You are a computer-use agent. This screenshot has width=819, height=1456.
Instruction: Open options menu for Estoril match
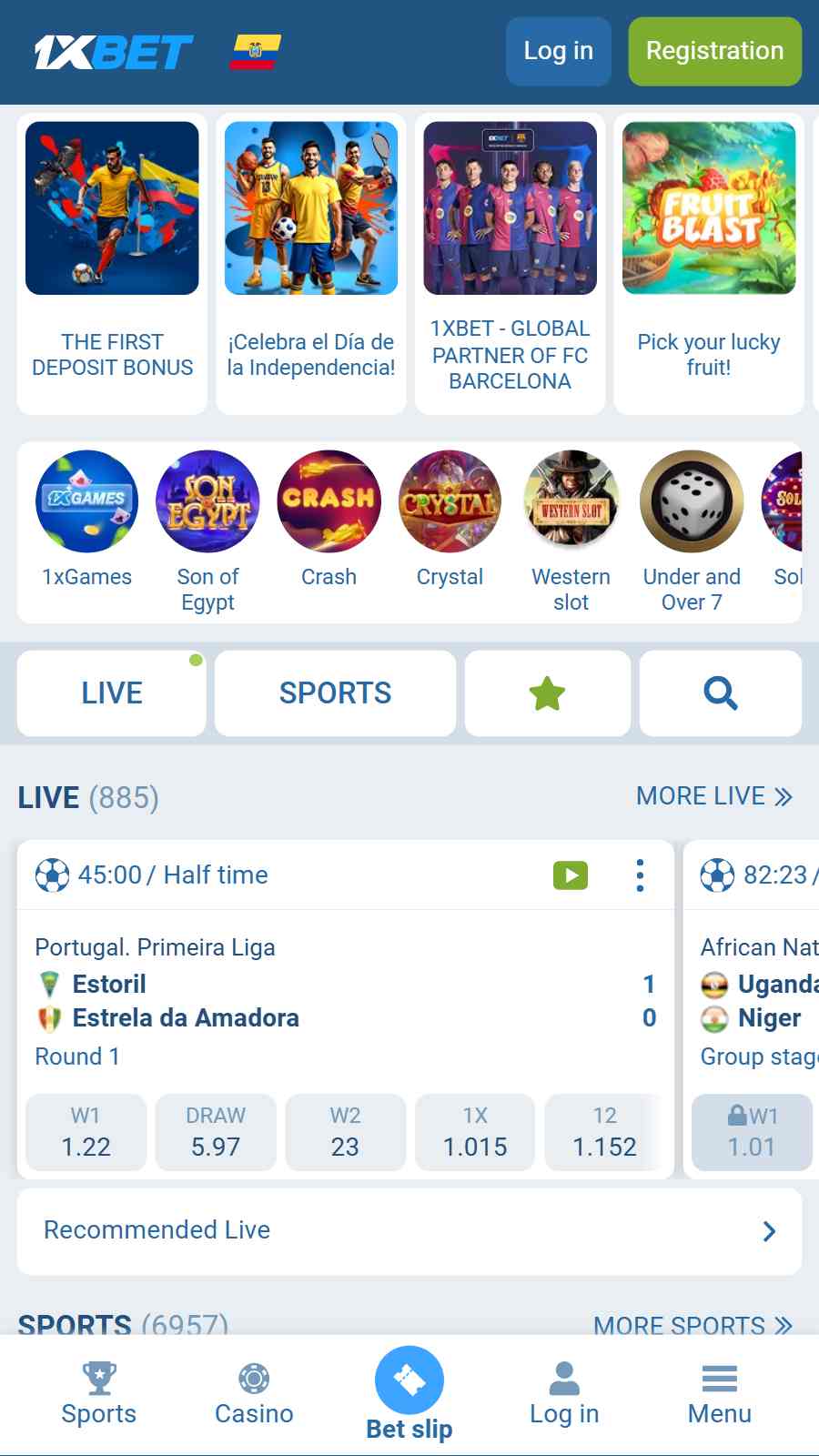[x=640, y=875]
